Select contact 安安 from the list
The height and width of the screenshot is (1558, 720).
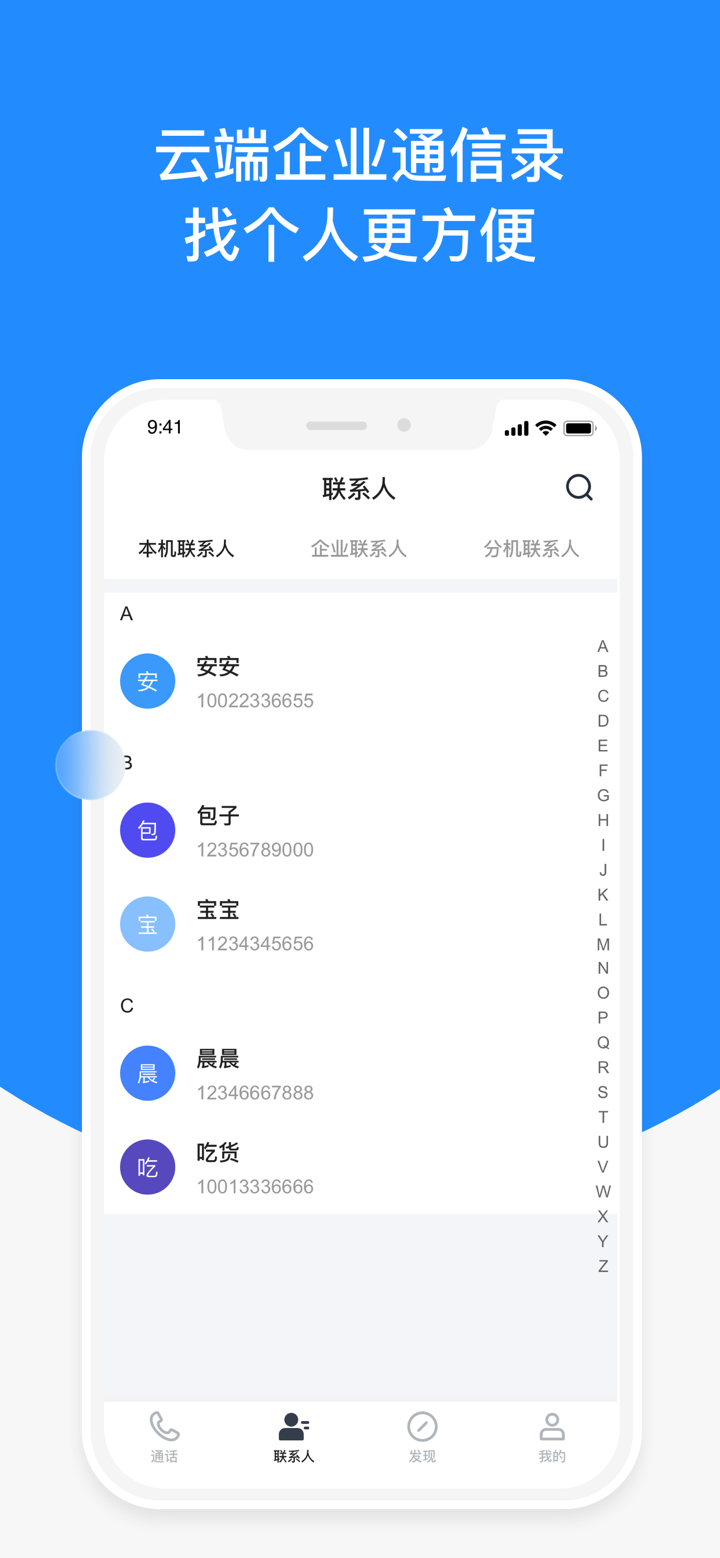pyautogui.click(x=255, y=680)
